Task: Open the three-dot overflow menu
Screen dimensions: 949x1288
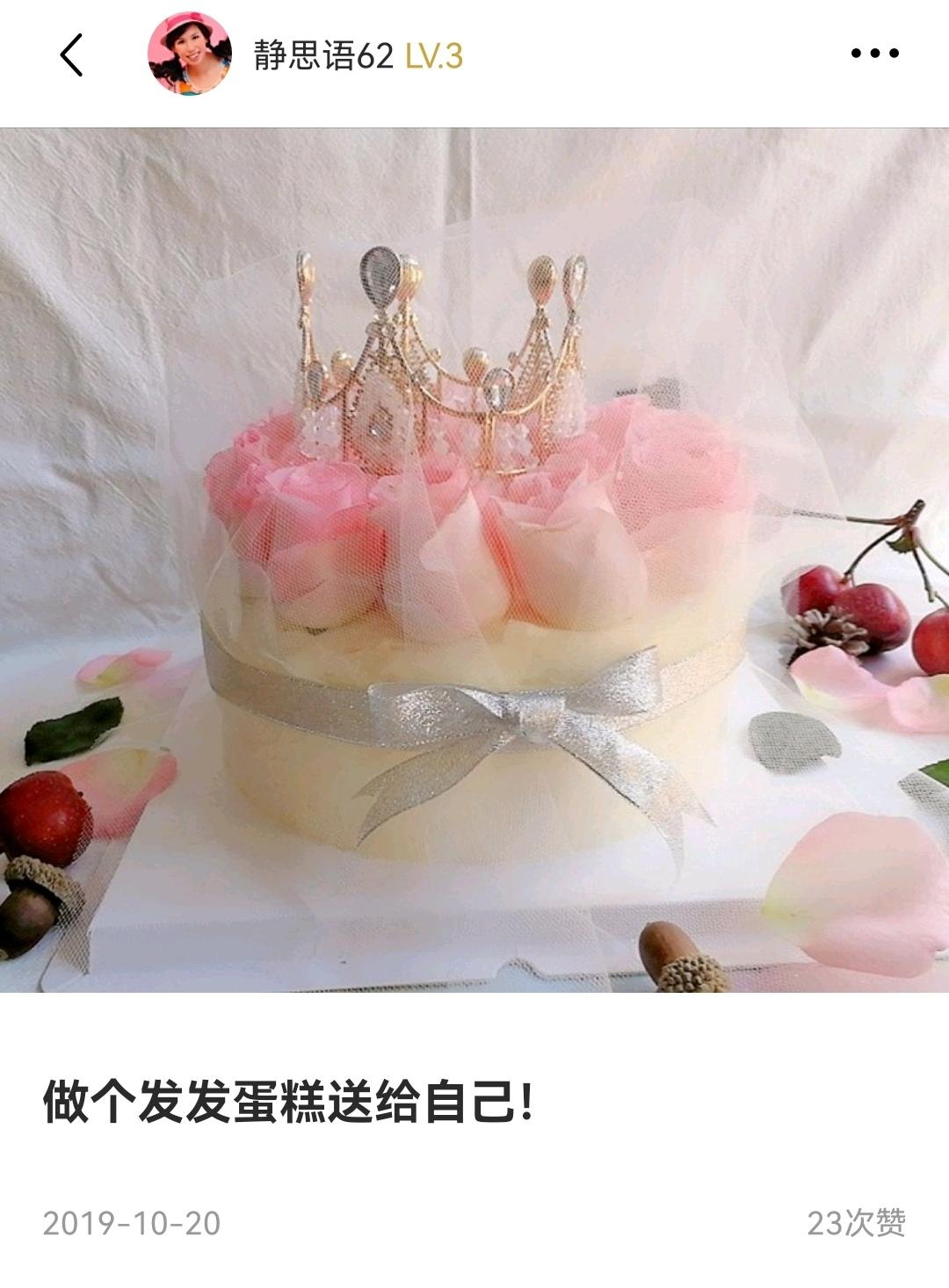Action: pos(874,54)
